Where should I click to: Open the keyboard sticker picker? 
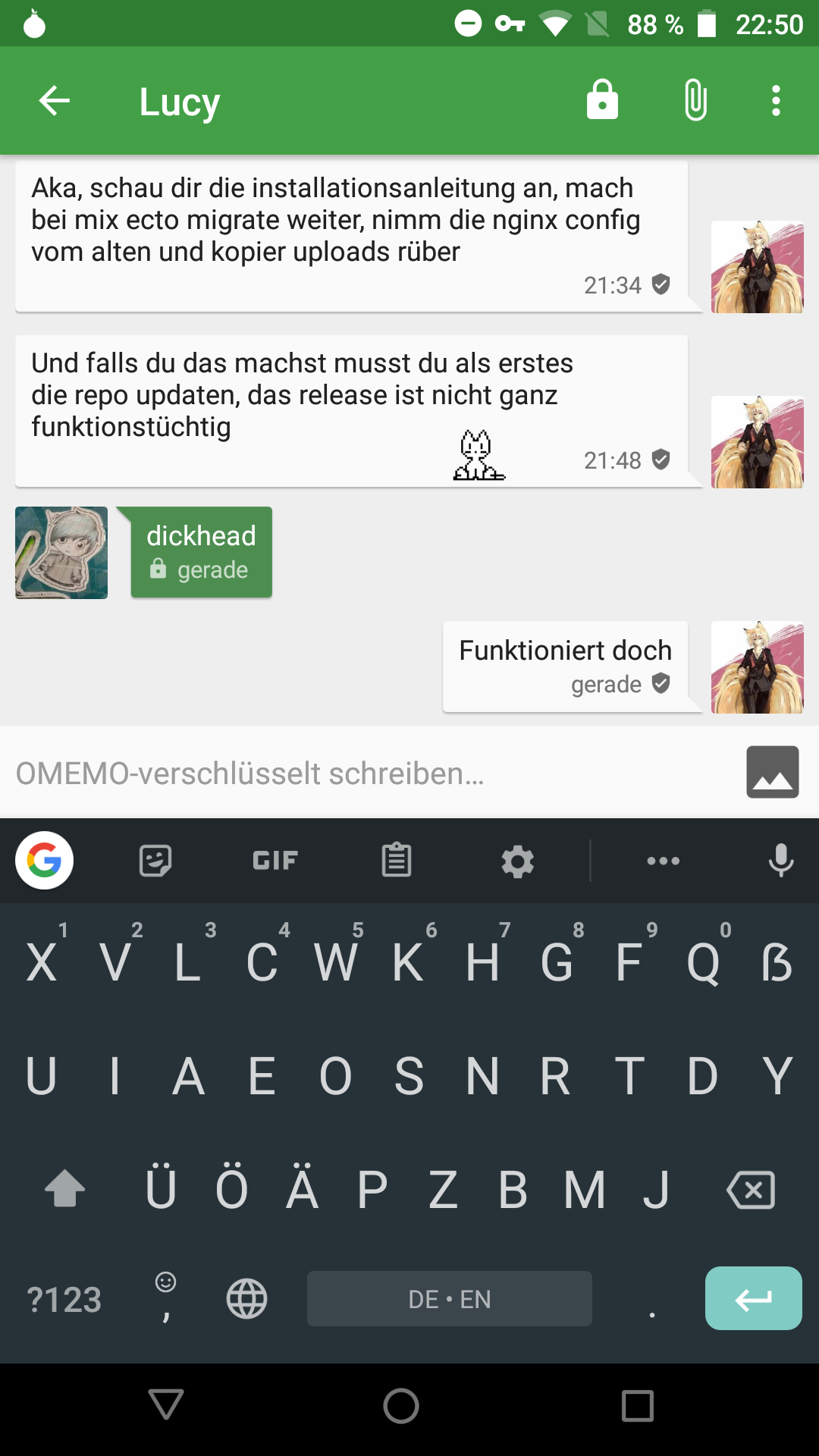coord(155,861)
